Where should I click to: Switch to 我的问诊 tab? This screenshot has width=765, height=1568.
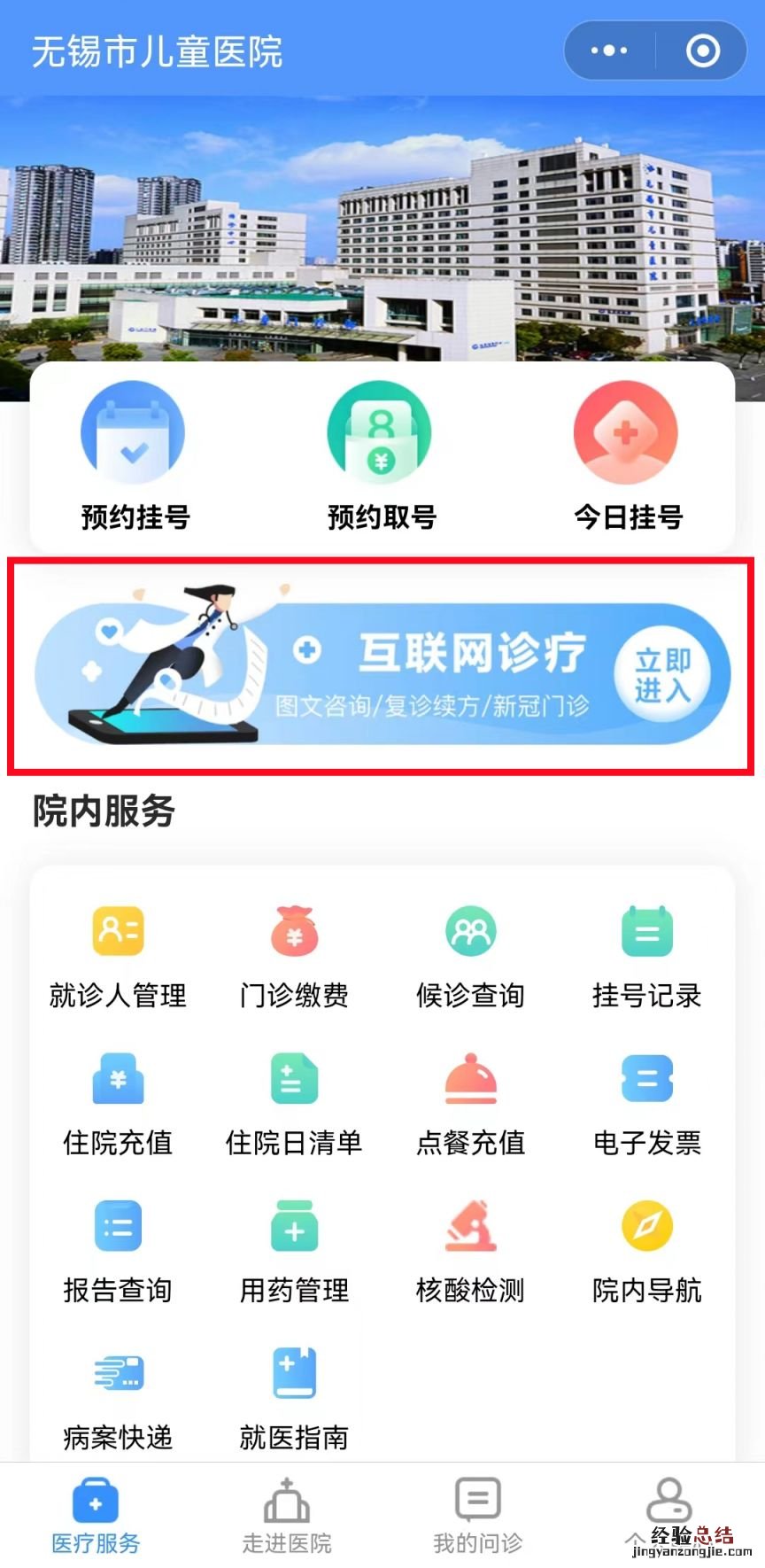478,1516
